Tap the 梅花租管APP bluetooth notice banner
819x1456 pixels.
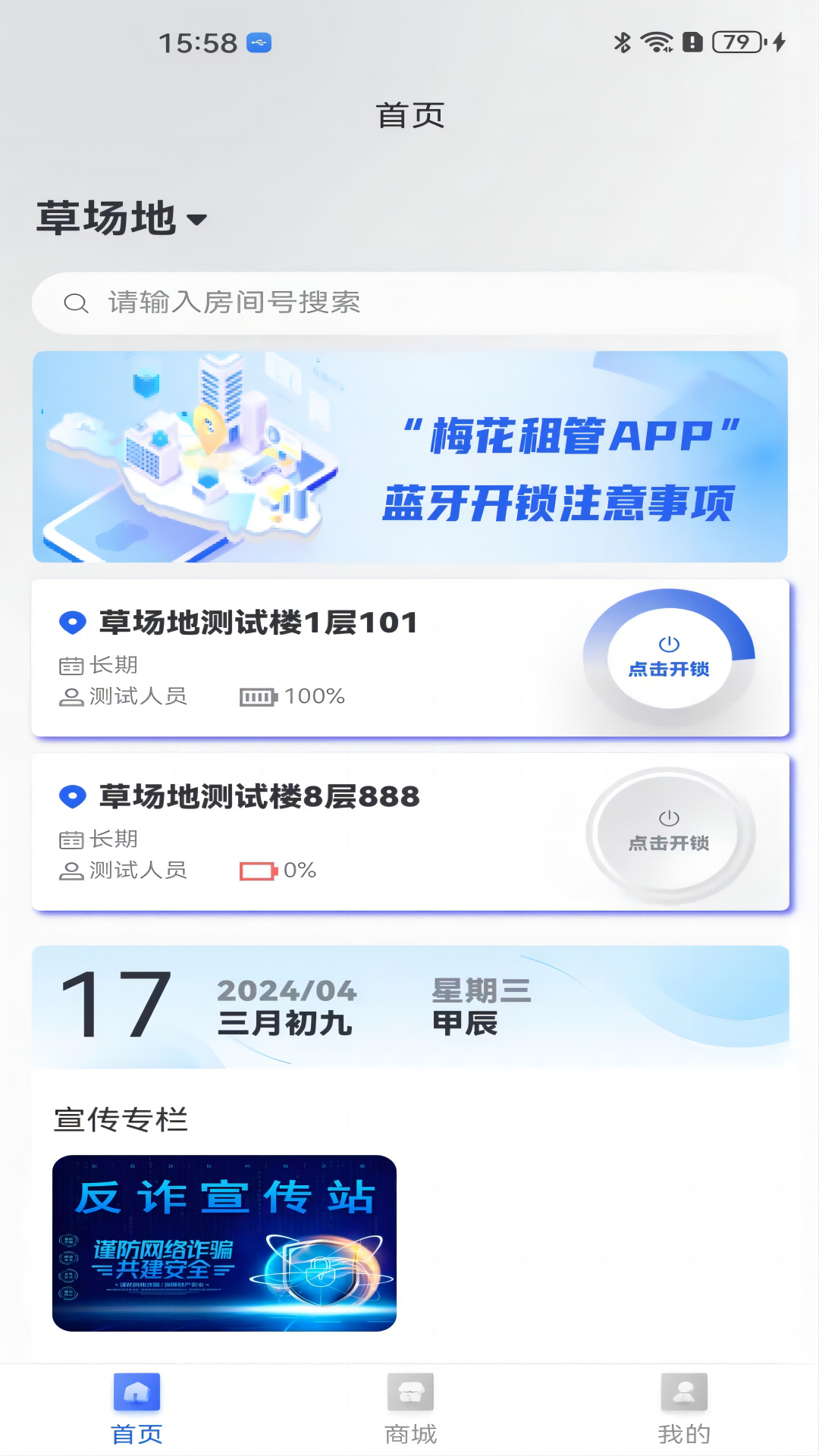point(409,455)
